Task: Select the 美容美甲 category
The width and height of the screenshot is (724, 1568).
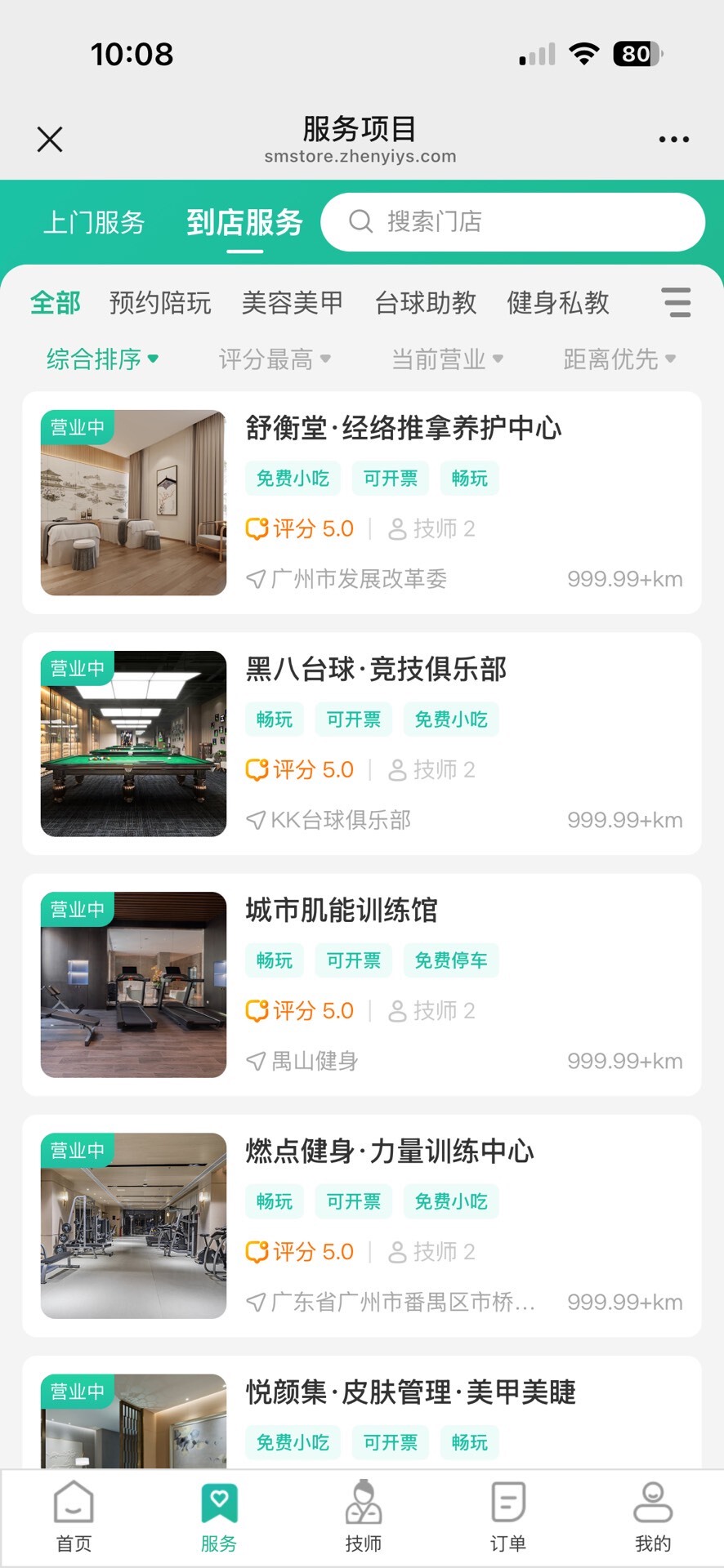Action: click(x=293, y=303)
